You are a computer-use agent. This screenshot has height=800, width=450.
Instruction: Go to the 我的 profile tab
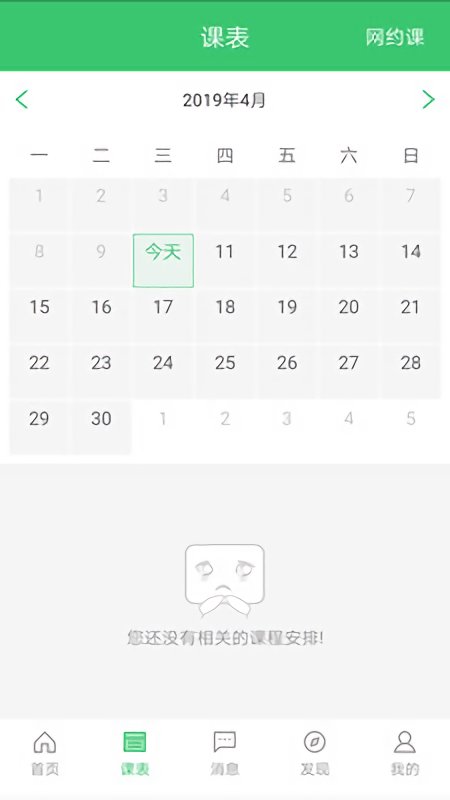[405, 753]
